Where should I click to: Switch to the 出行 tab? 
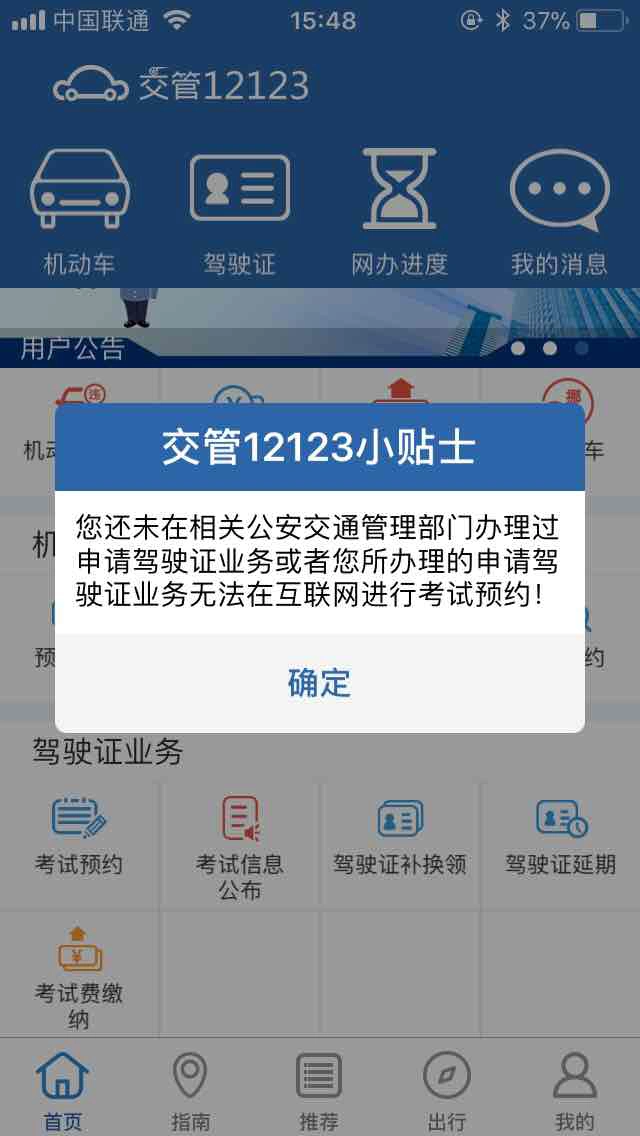point(447,1090)
